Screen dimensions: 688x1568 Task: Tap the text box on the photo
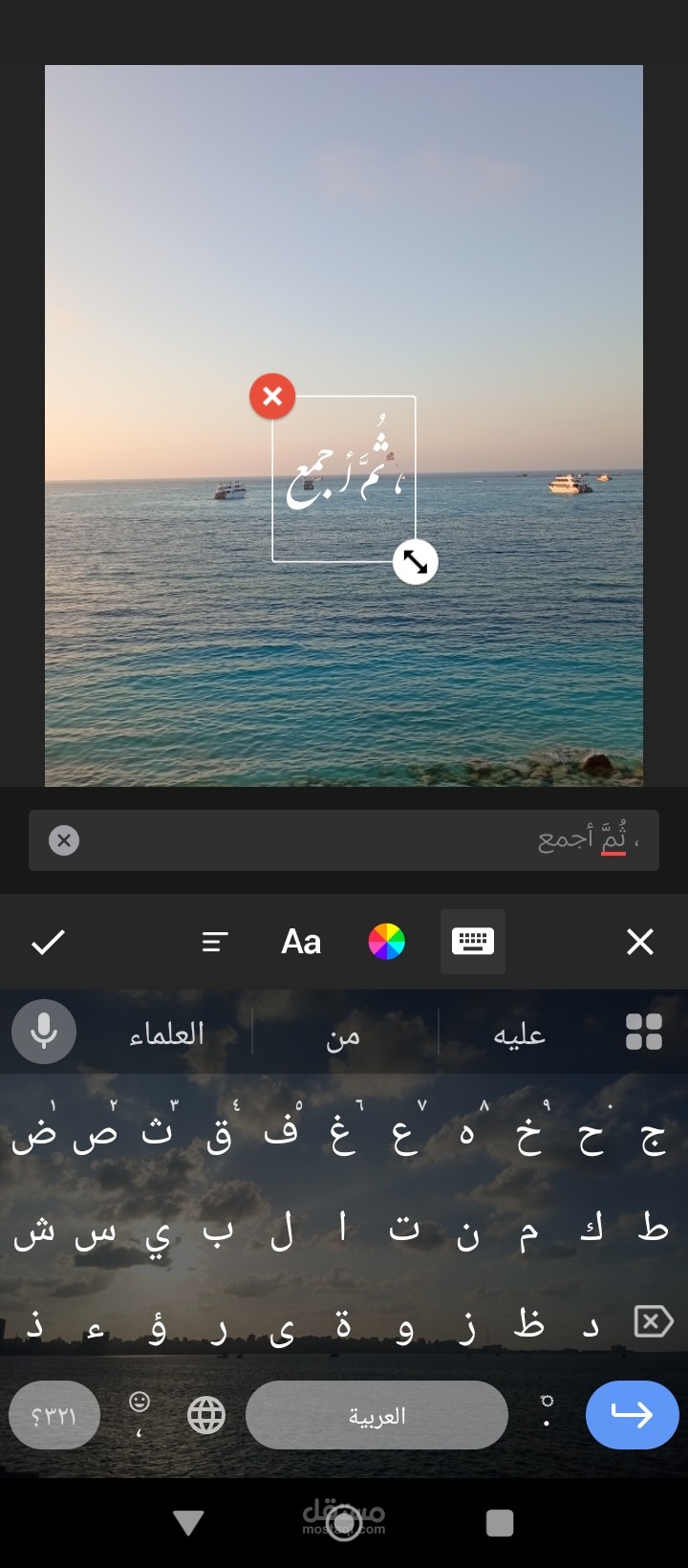(x=344, y=478)
